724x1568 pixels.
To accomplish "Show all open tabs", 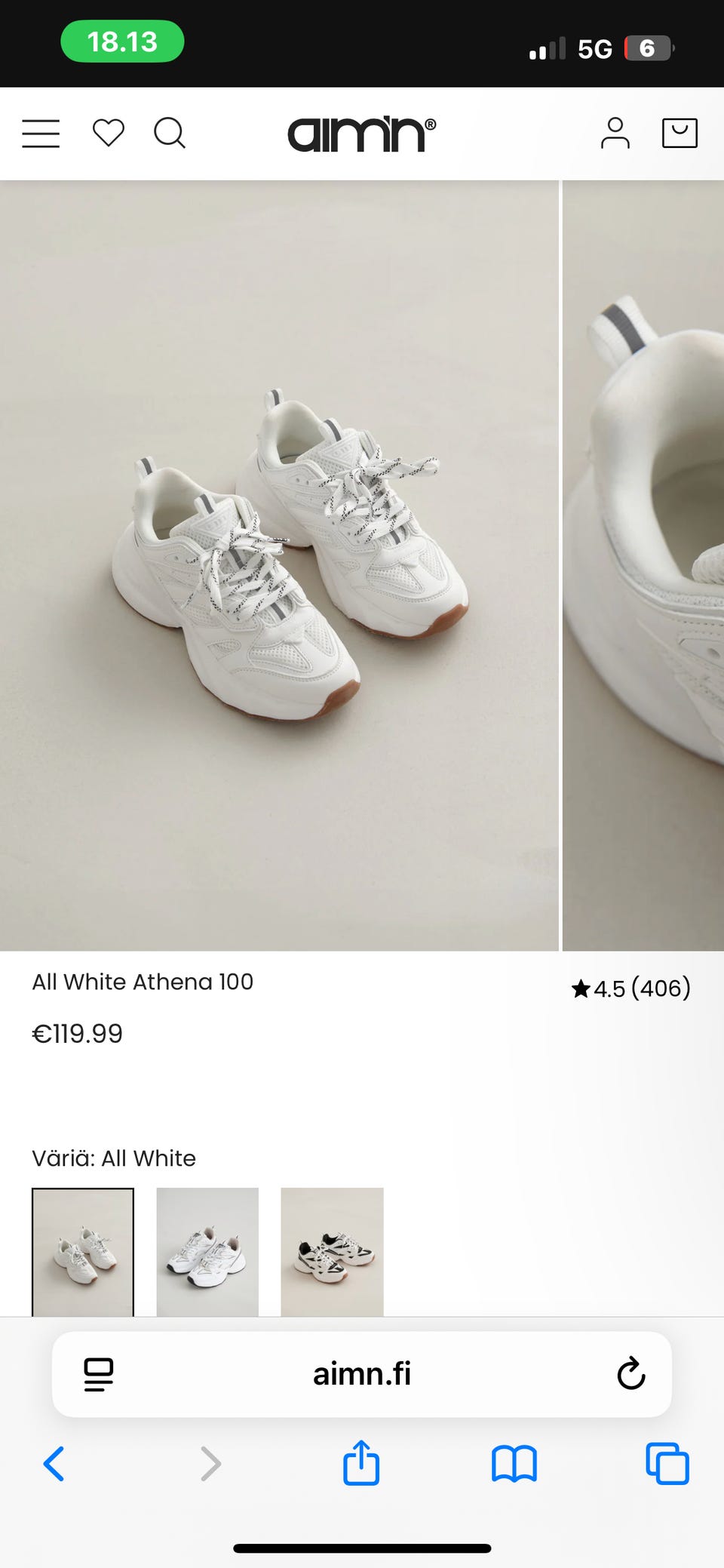I will pyautogui.click(x=667, y=1464).
